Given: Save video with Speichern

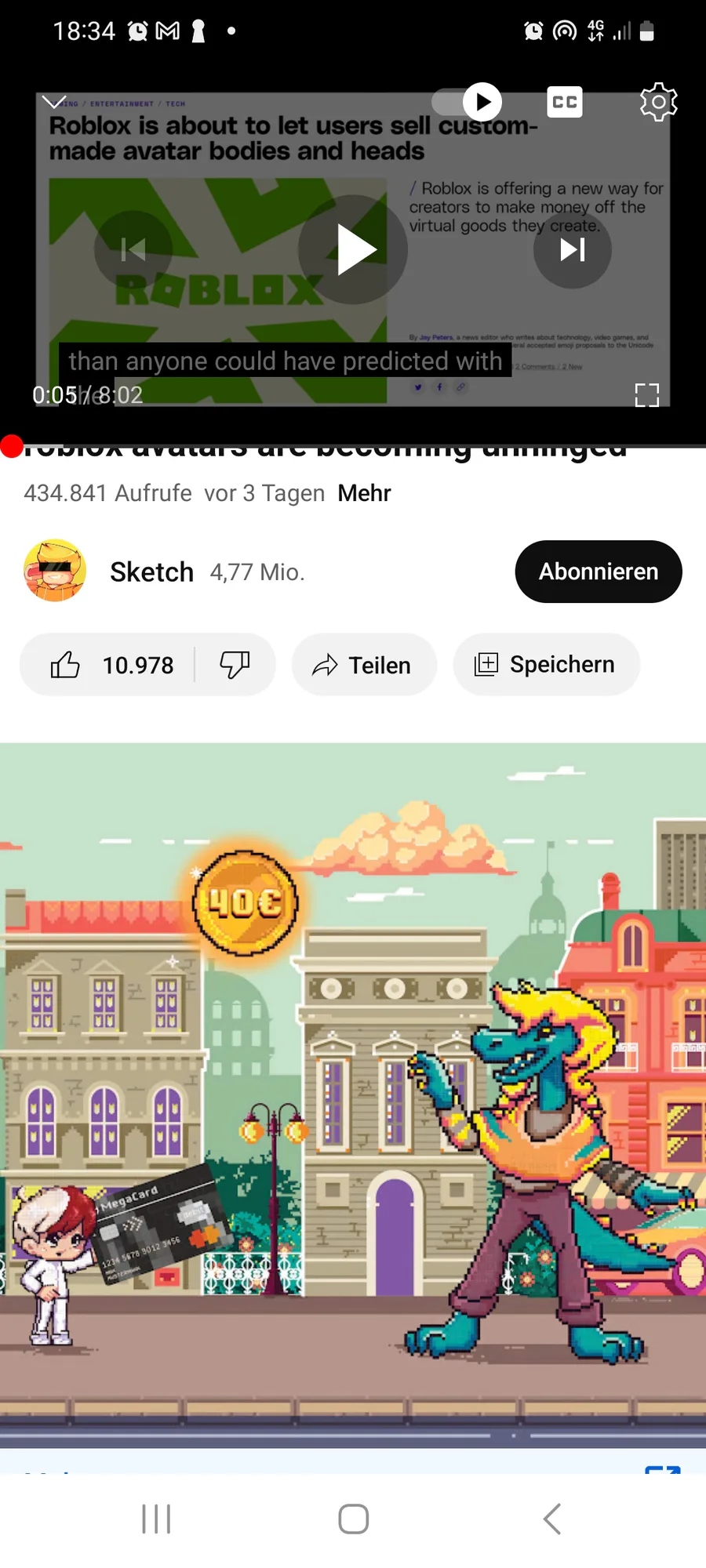Looking at the screenshot, I should 547,665.
